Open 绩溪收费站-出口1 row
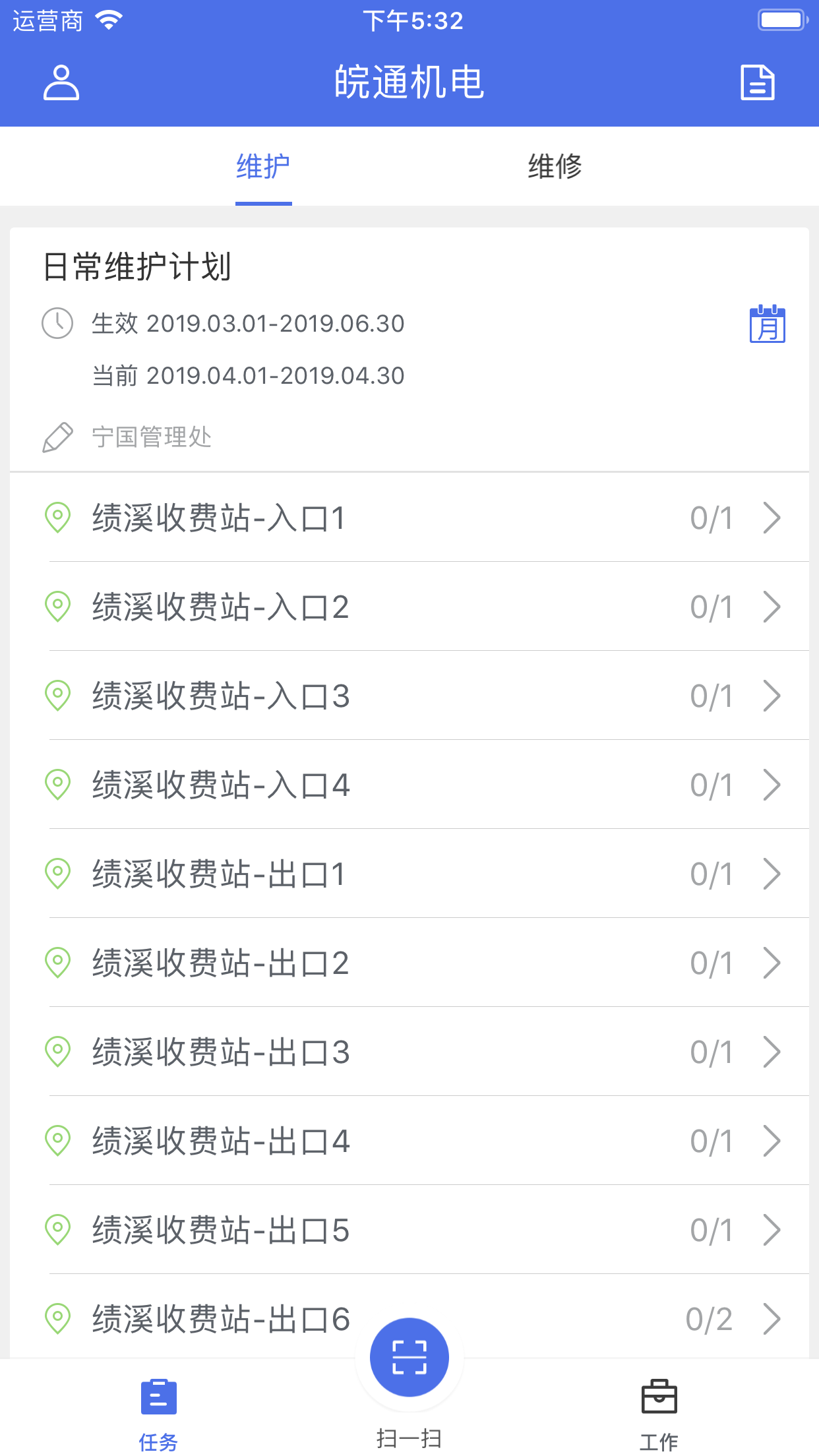 tap(409, 874)
